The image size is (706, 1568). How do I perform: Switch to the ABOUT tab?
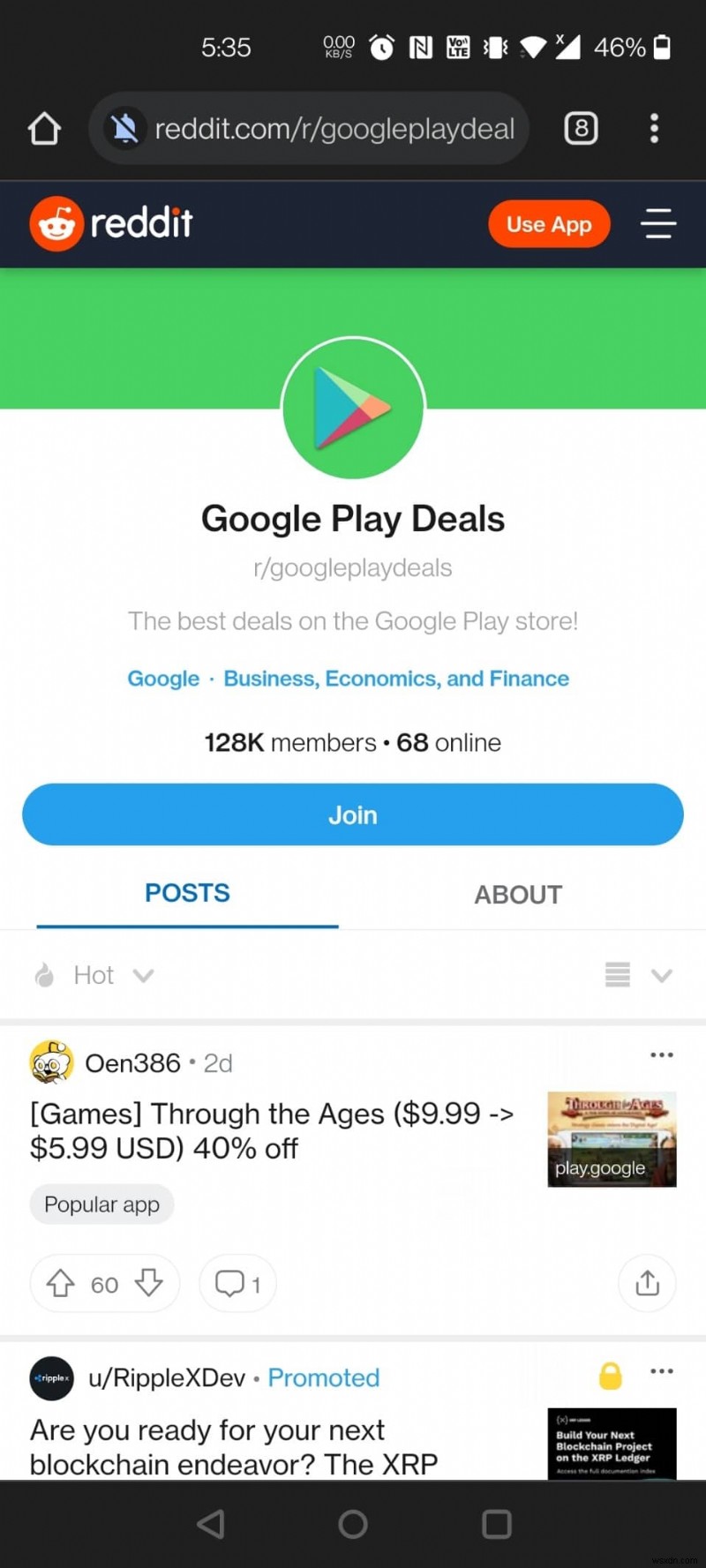pyautogui.click(x=517, y=894)
